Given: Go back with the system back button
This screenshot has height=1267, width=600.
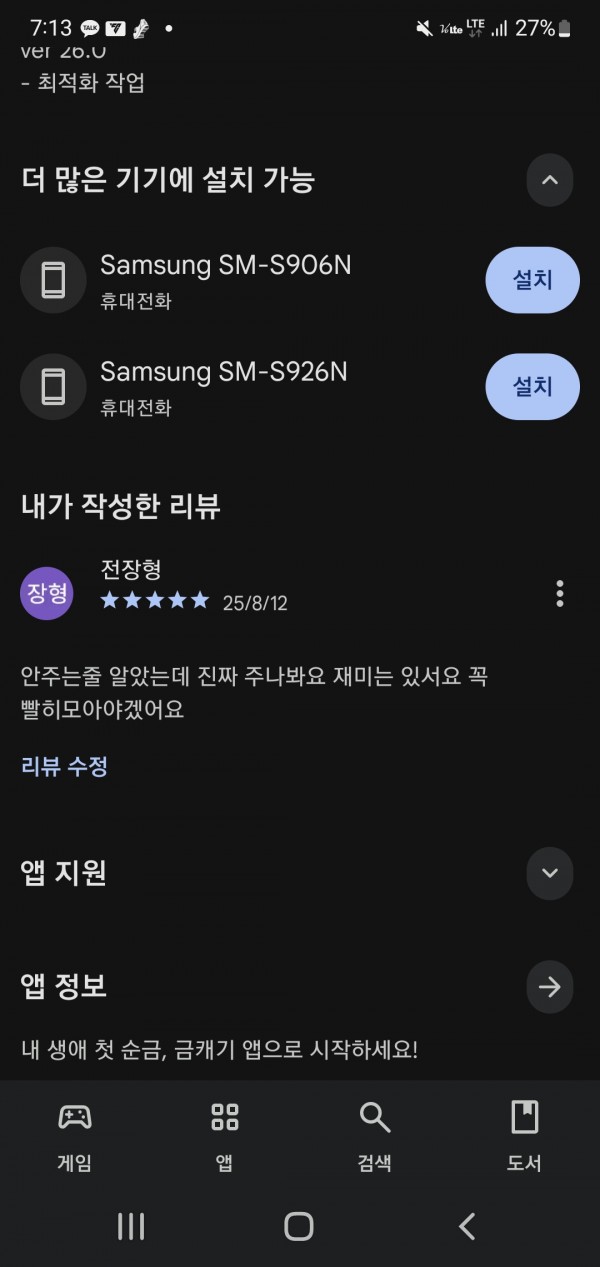Looking at the screenshot, I should tap(467, 1226).
